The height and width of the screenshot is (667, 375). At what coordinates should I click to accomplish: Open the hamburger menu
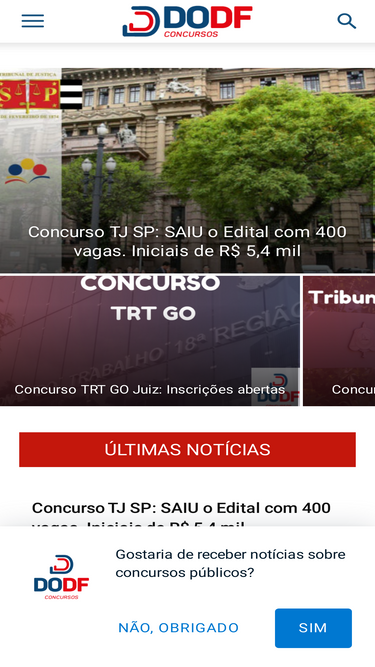tap(33, 21)
